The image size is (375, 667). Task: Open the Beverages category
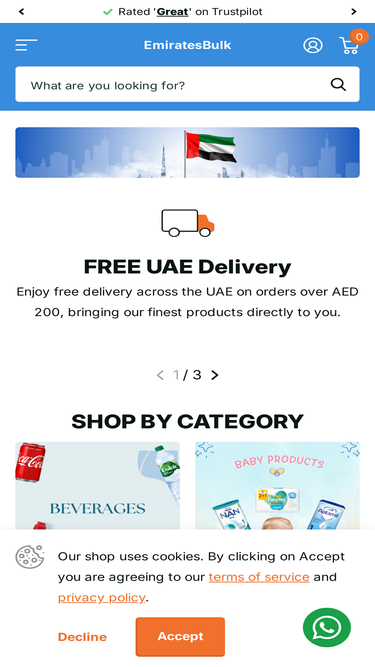pos(97,486)
